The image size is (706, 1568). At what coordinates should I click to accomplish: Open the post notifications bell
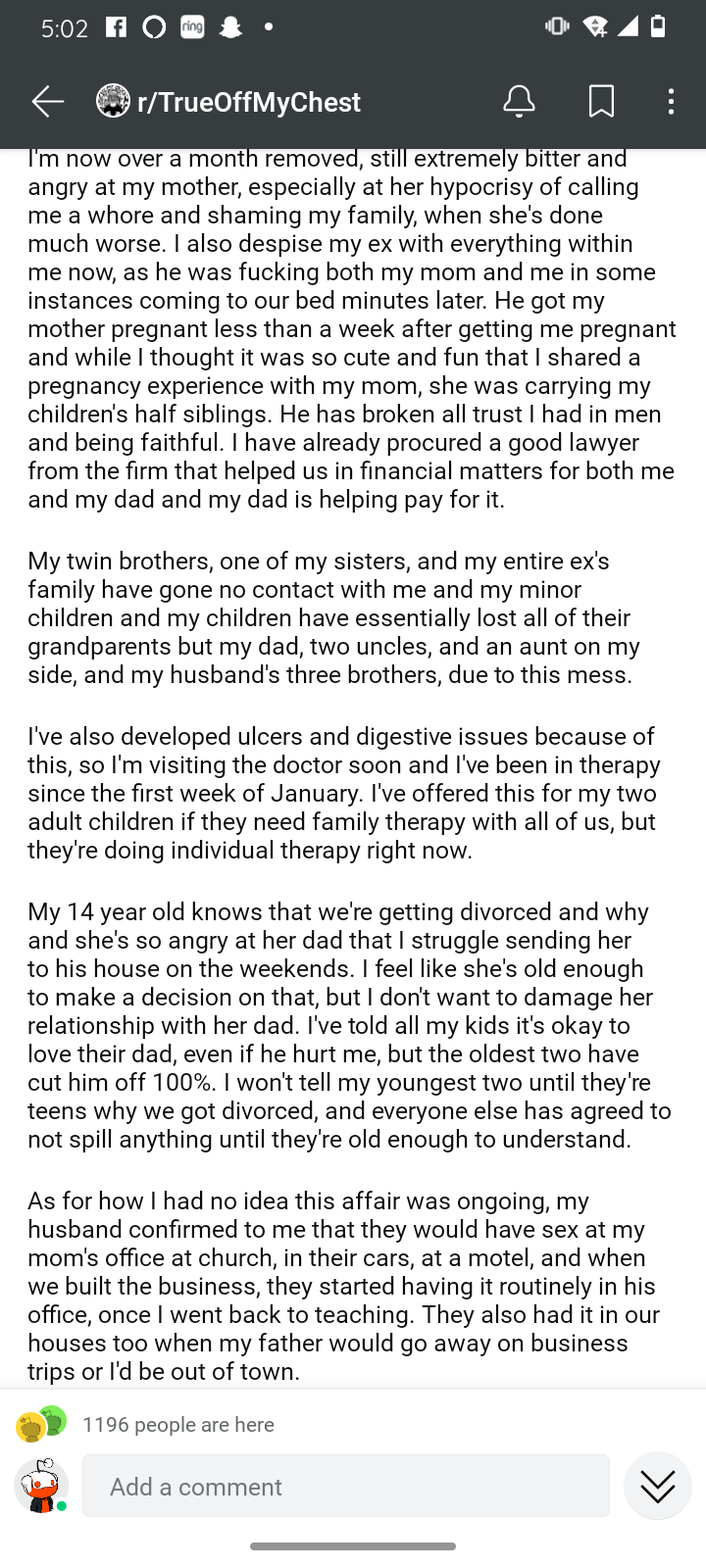(519, 101)
